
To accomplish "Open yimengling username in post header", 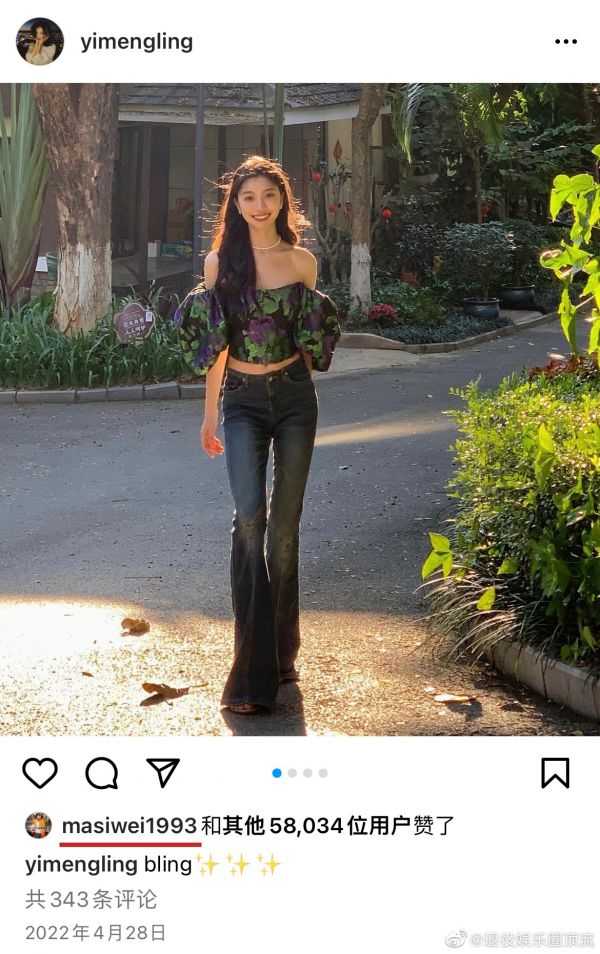I will [136, 42].
